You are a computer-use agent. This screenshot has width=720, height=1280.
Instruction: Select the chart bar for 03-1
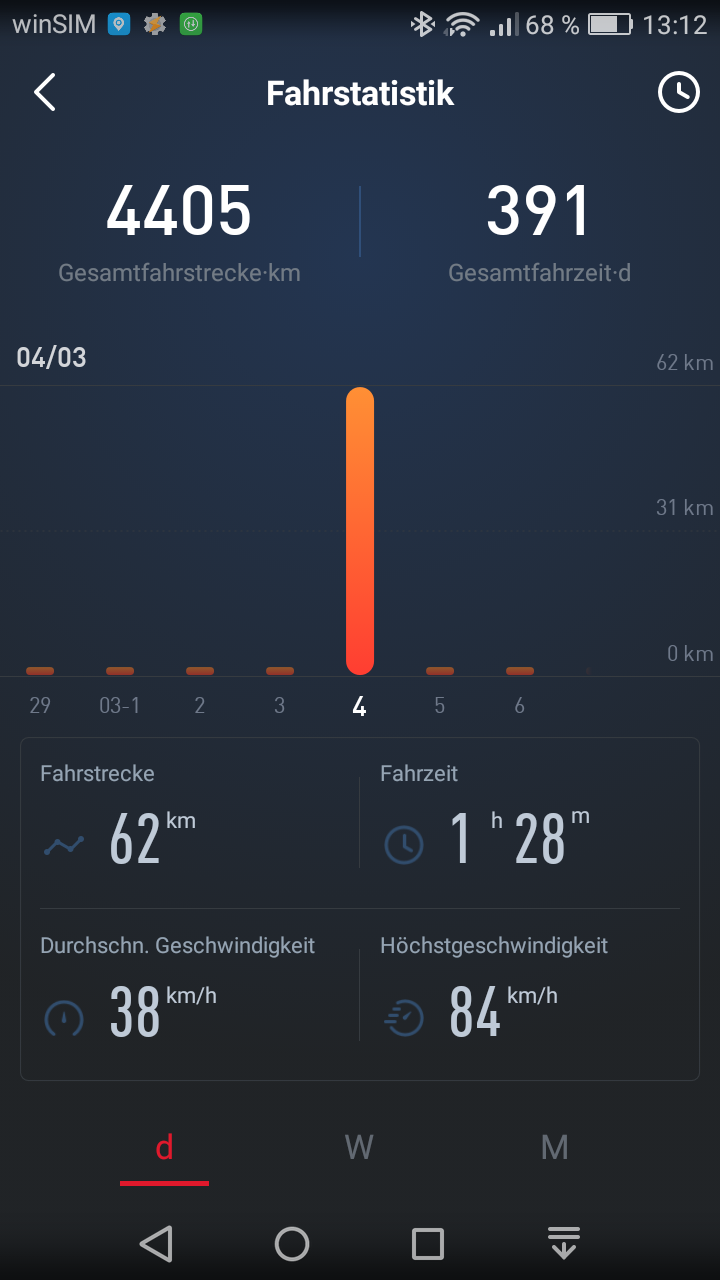[120, 671]
